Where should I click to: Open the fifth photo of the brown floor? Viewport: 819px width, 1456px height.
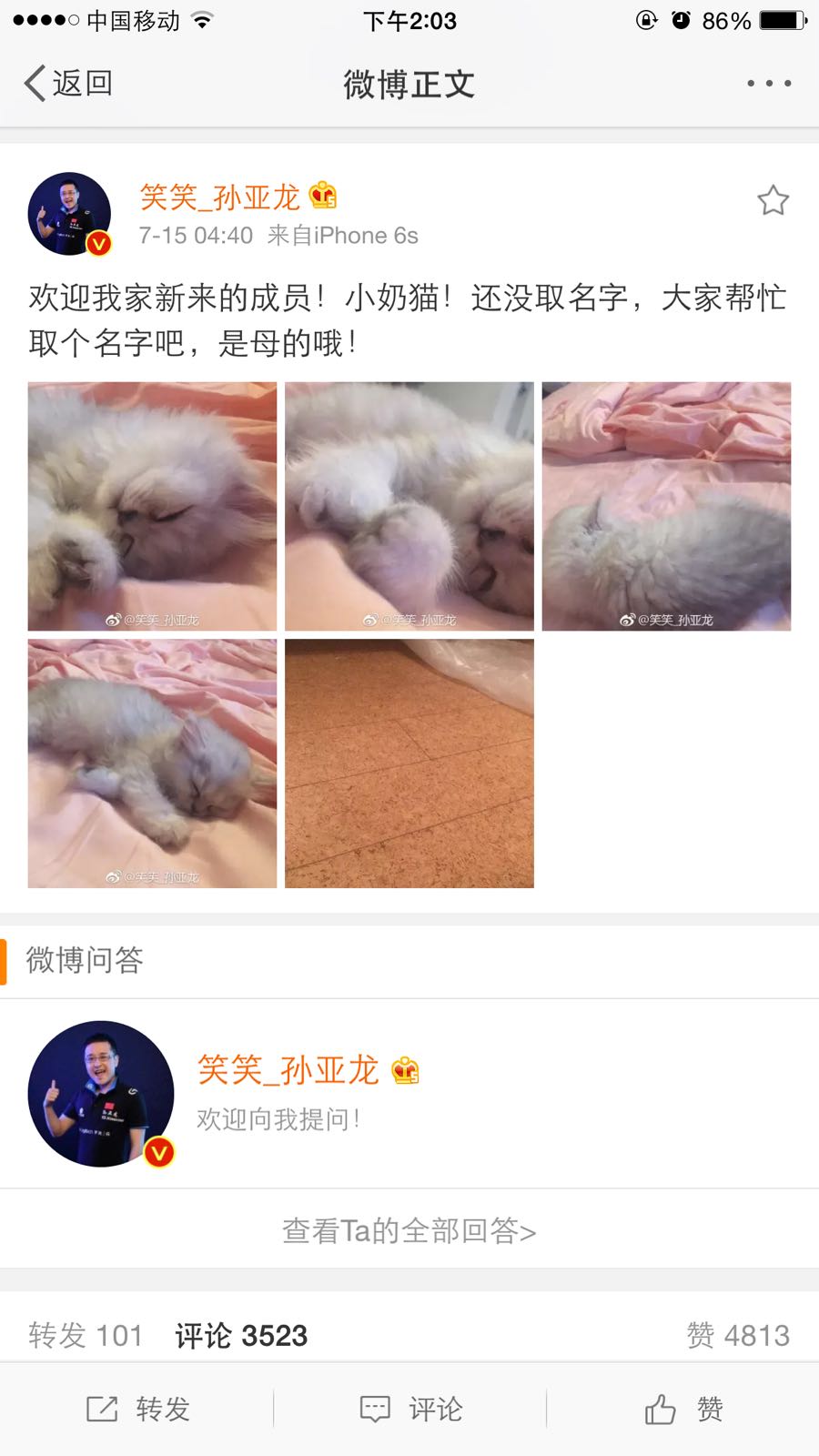(x=409, y=763)
